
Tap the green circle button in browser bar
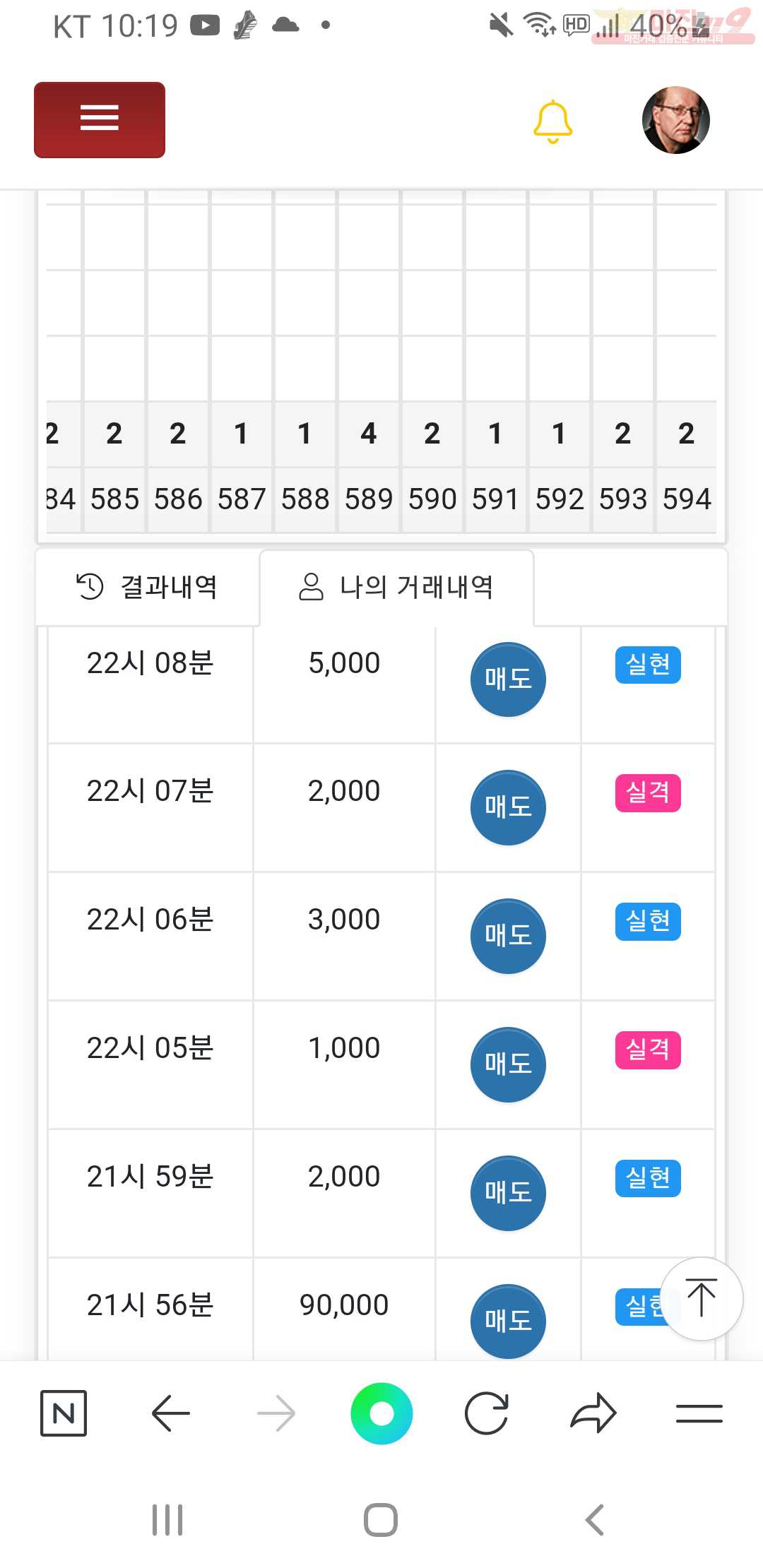click(x=381, y=1413)
